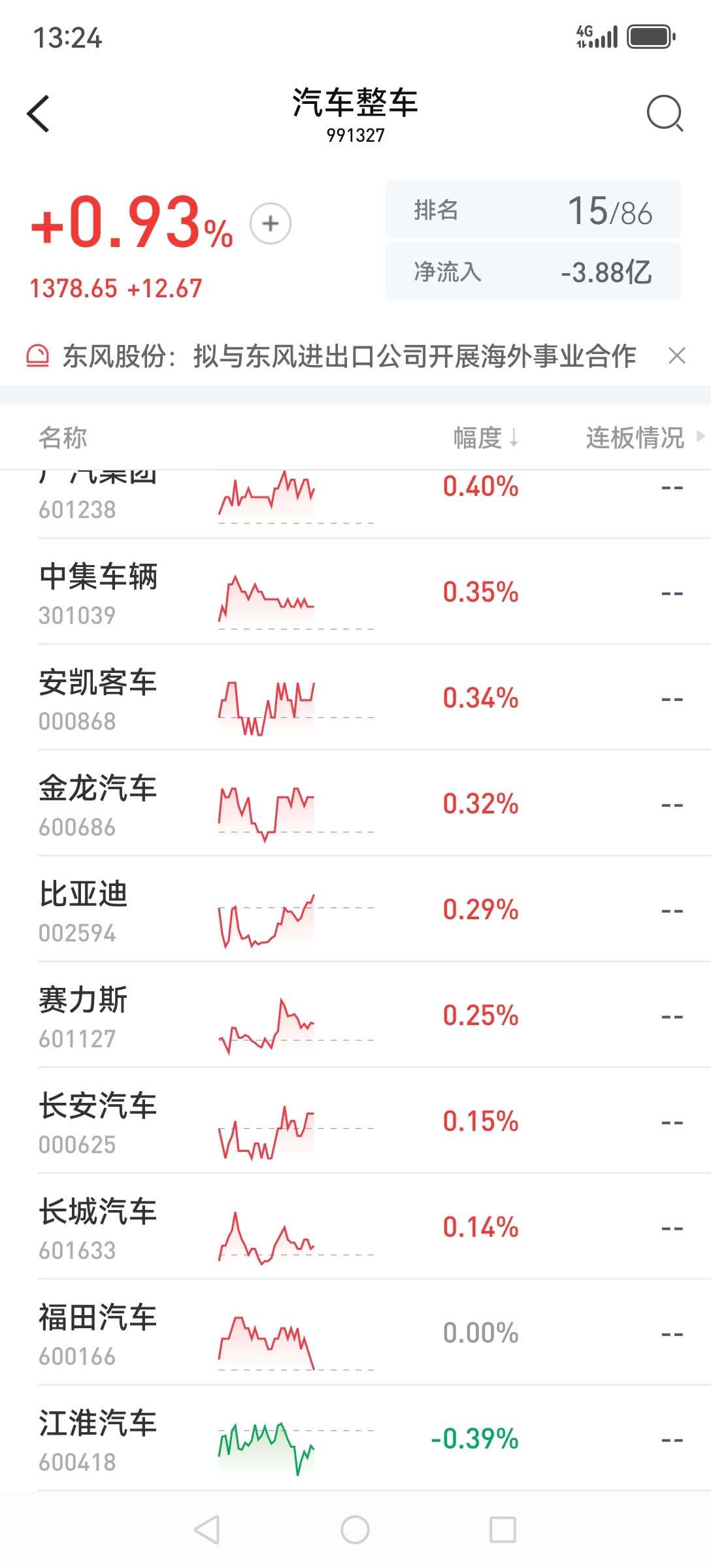Open the 排名 15/86 ranking box
The width and height of the screenshot is (711, 1568).
tap(533, 210)
